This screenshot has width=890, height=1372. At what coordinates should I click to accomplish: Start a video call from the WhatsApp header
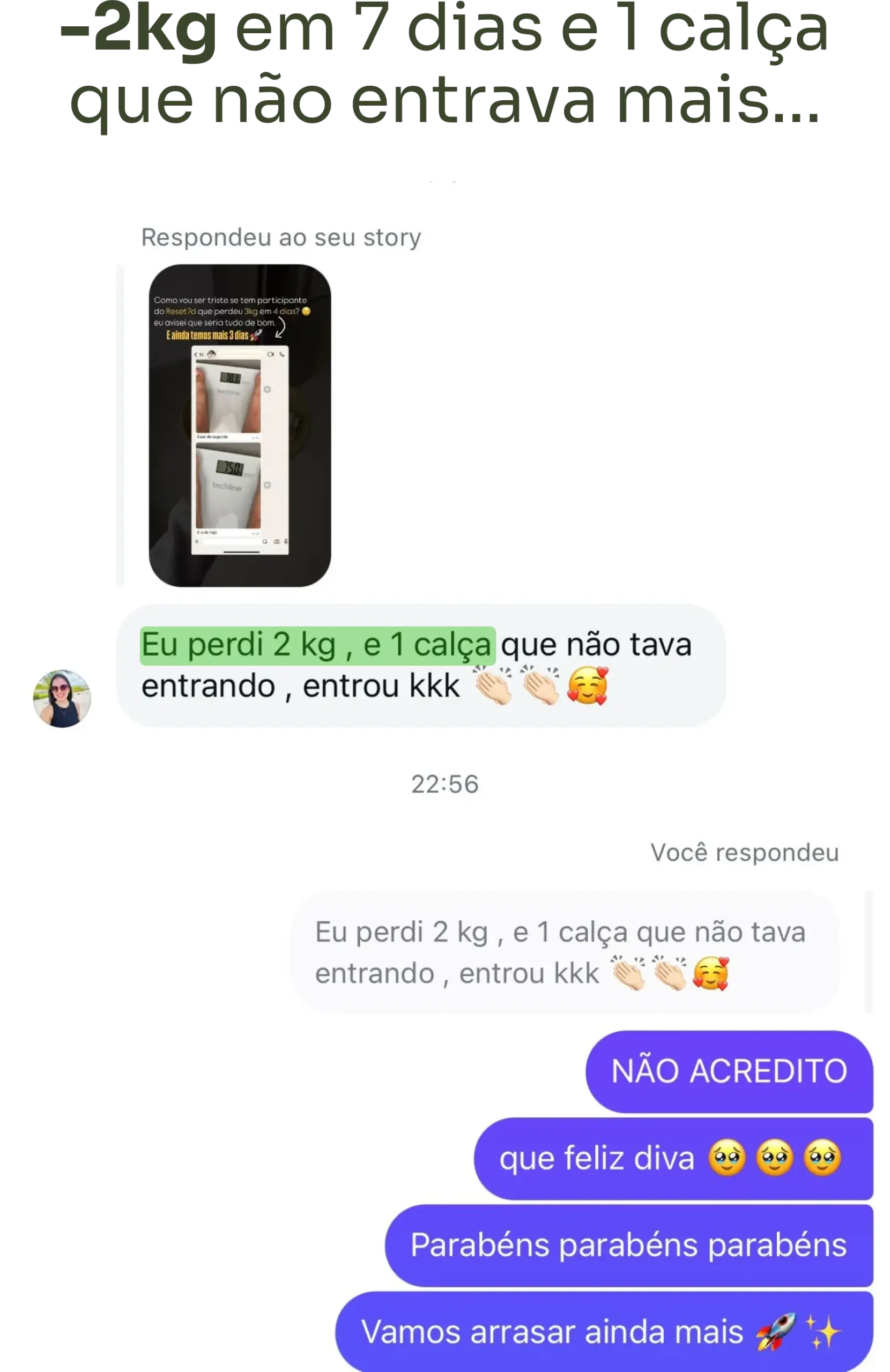pyautogui.click(x=271, y=355)
